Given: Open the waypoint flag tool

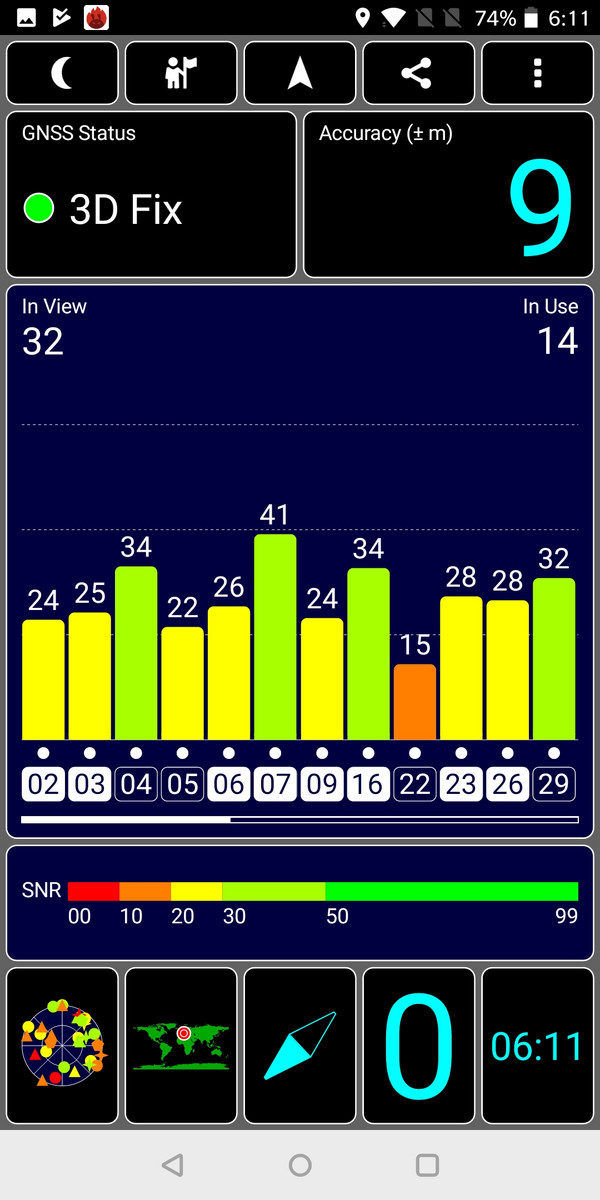Looking at the screenshot, I should tap(181, 73).
